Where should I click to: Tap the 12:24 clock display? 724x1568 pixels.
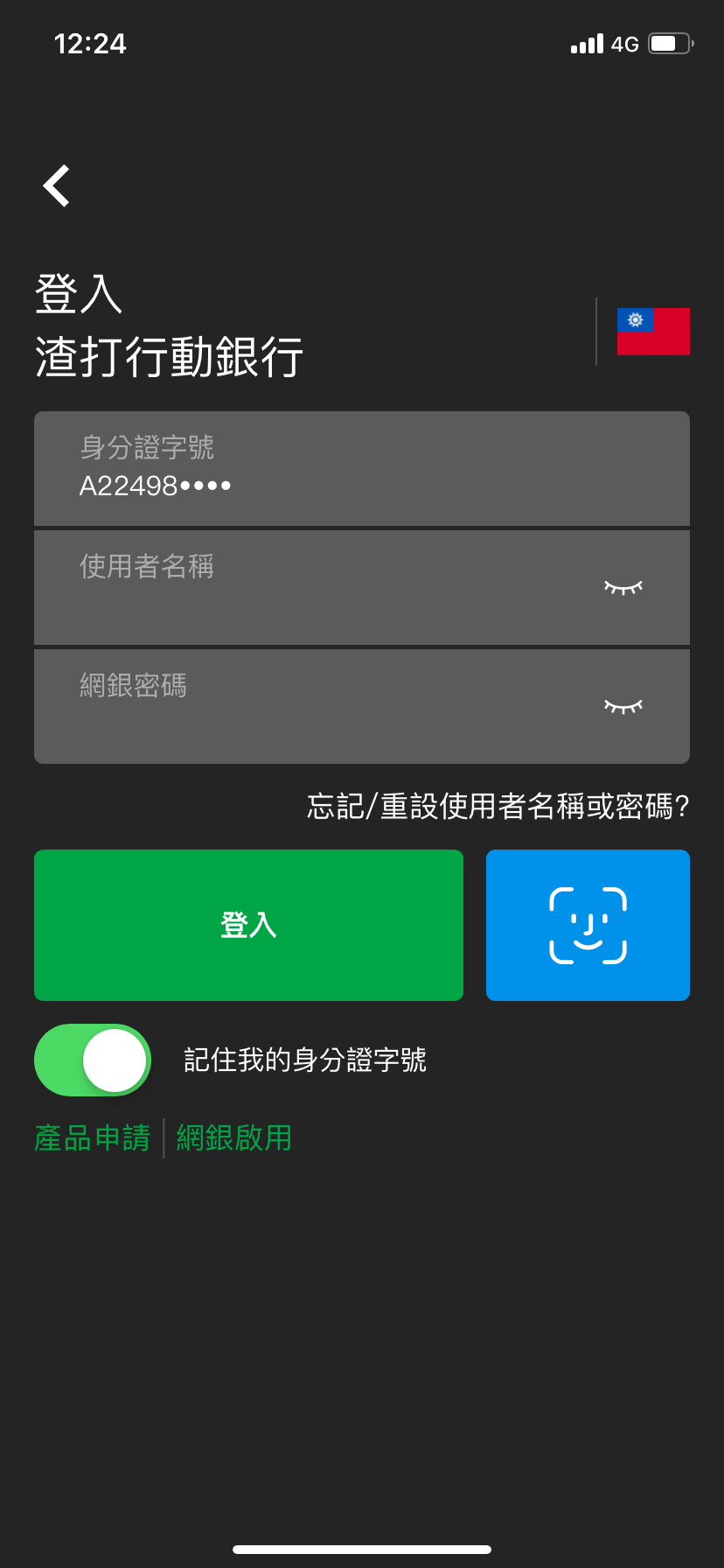click(91, 43)
